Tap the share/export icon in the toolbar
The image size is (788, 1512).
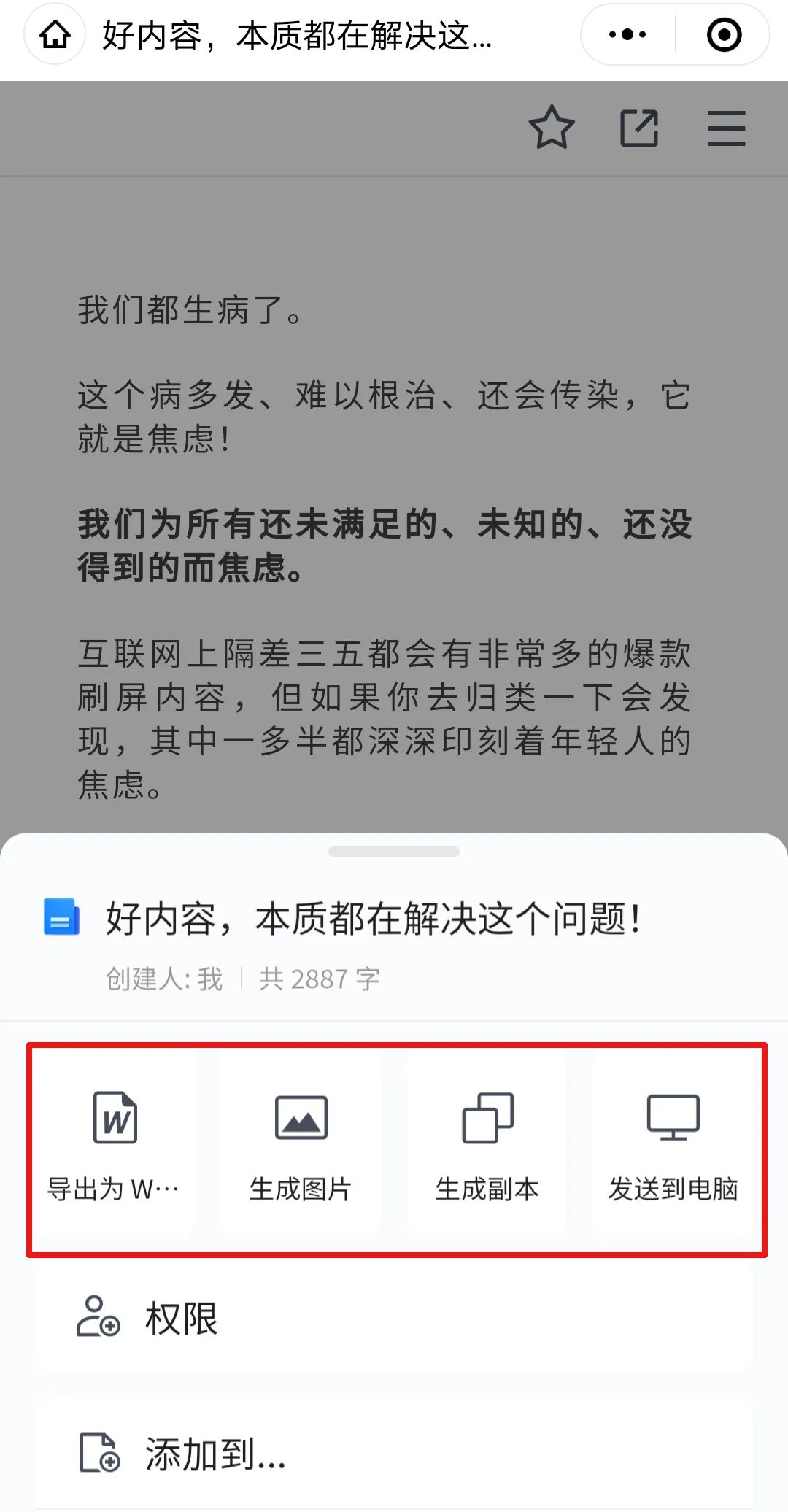tap(639, 128)
